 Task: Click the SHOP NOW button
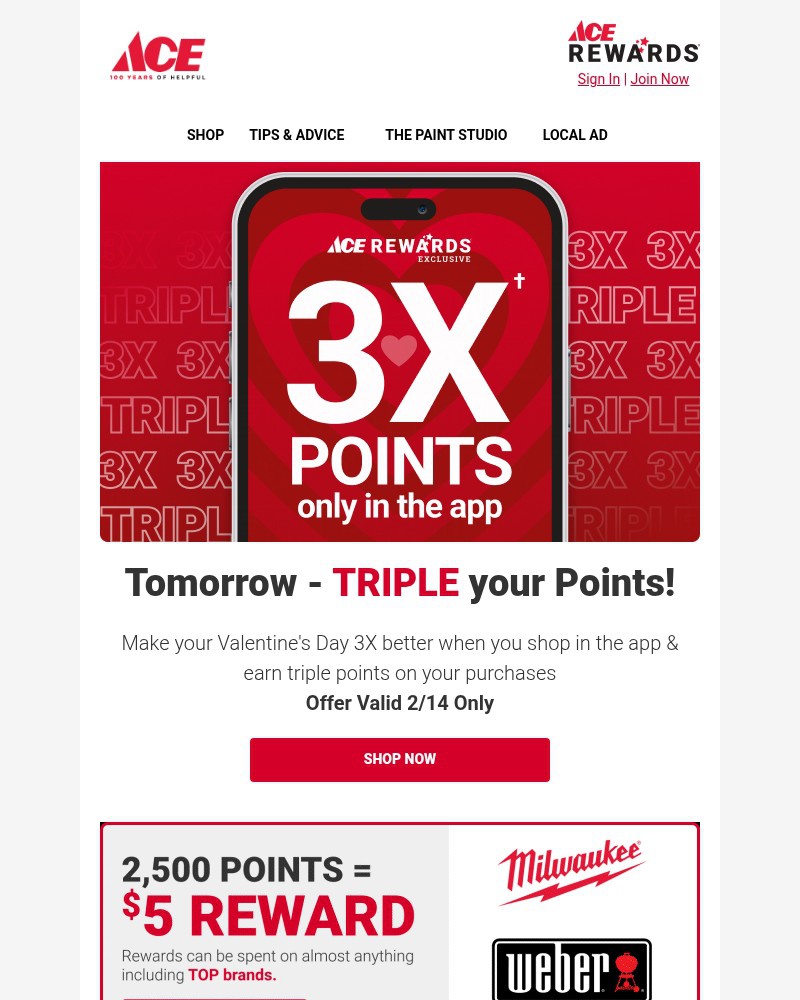click(x=400, y=759)
